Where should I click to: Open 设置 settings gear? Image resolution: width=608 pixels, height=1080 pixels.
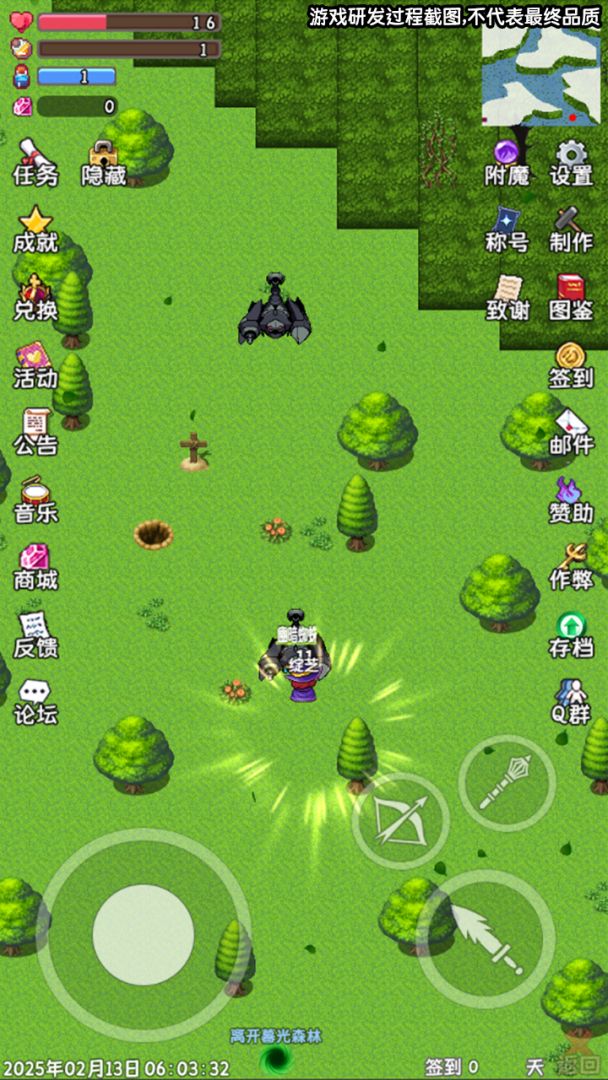[x=571, y=163]
